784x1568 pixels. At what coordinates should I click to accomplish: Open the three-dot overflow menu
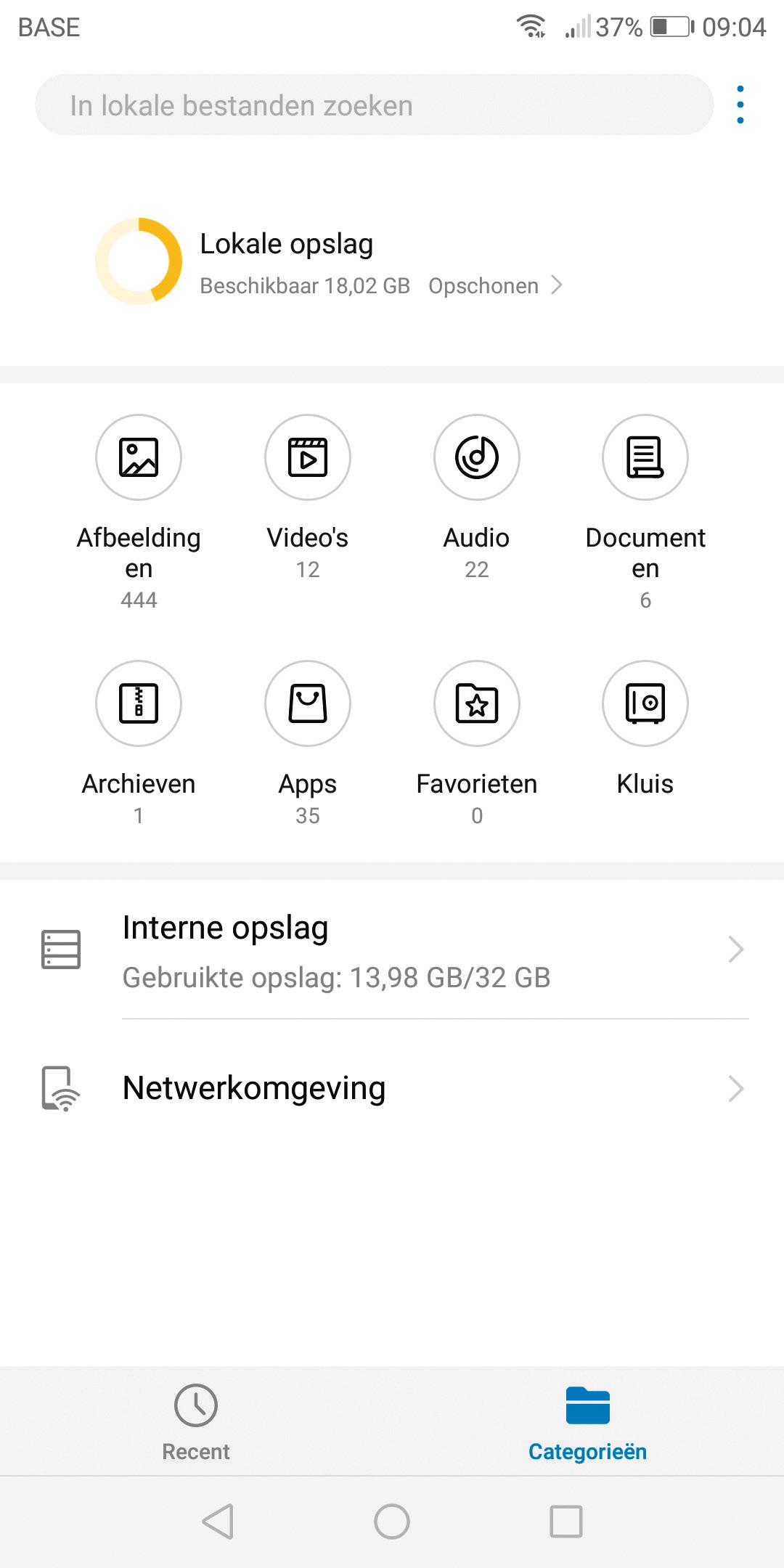point(740,105)
